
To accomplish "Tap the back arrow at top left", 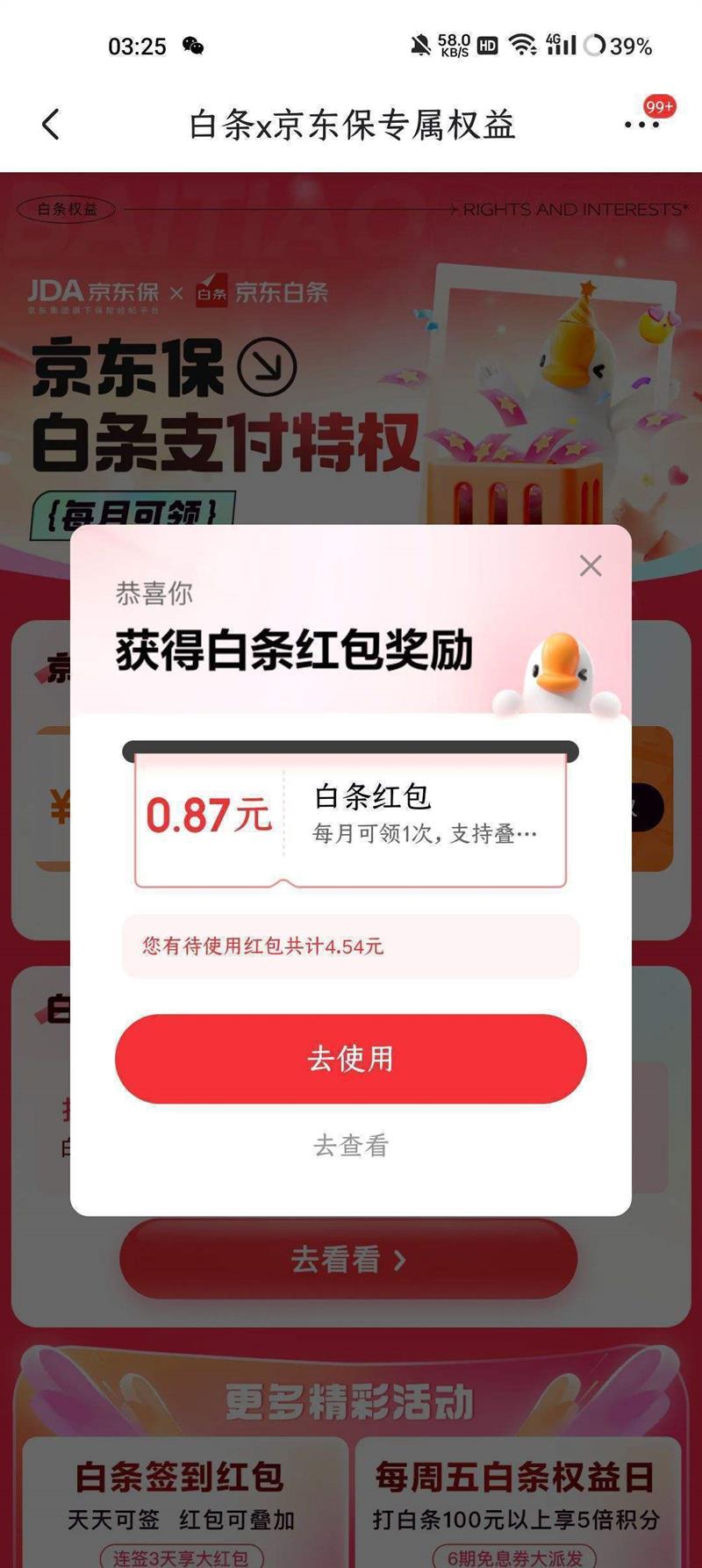I will click(50, 123).
